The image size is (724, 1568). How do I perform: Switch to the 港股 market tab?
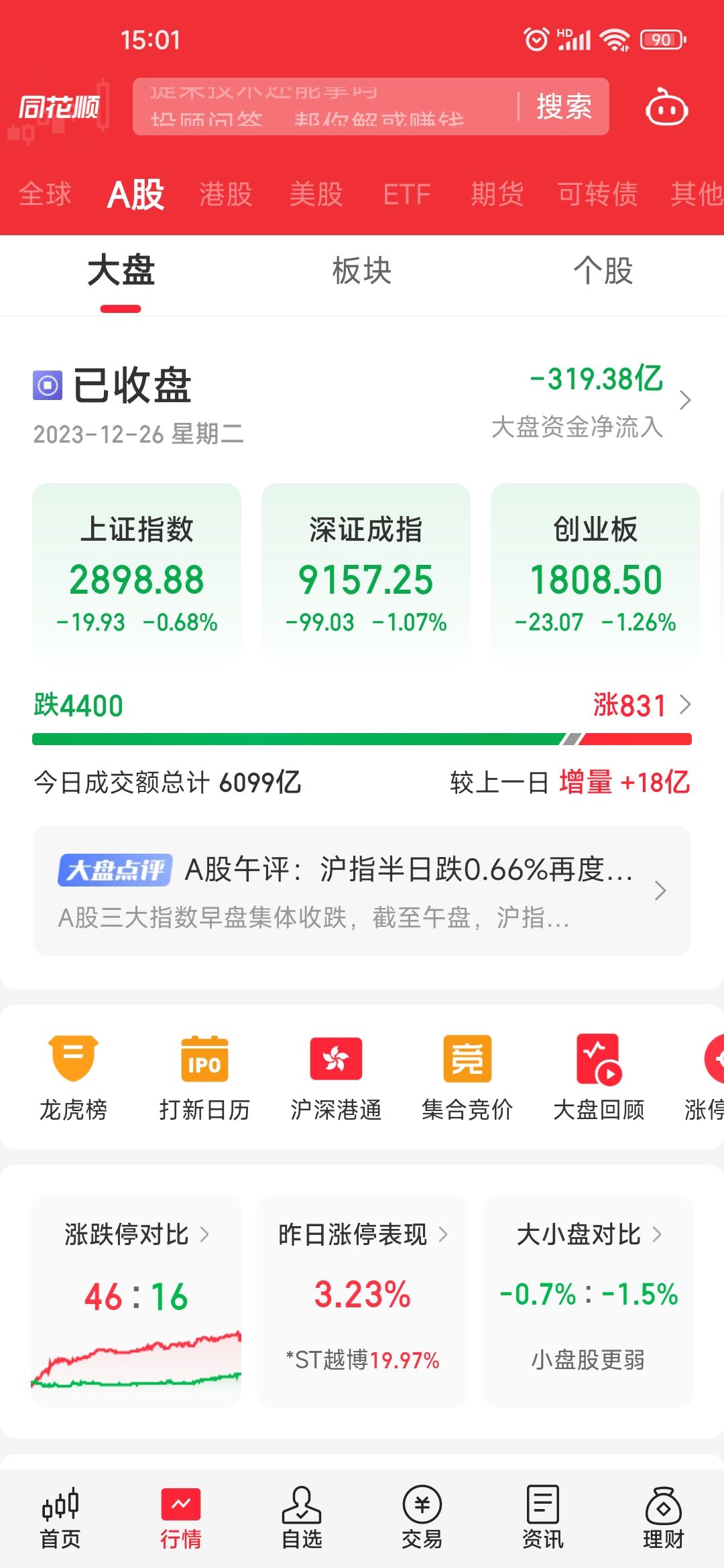[x=226, y=194]
